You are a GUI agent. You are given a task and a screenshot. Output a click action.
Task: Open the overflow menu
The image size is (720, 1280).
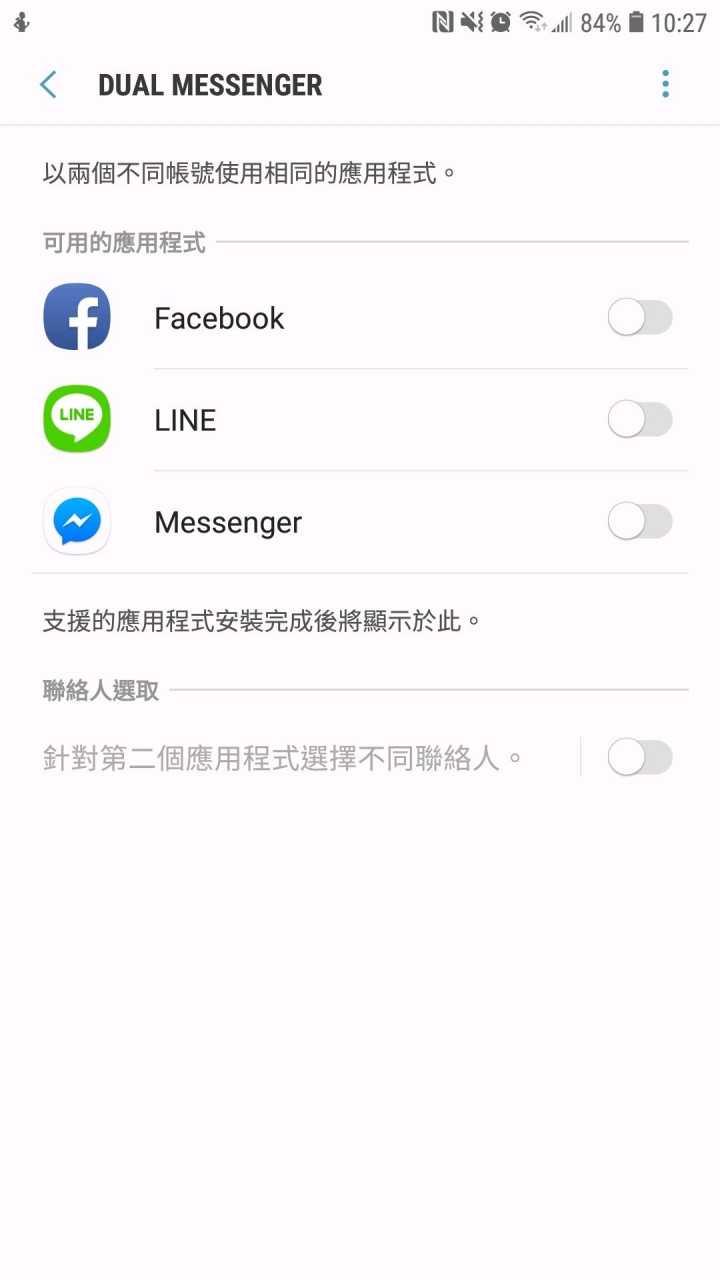pyautogui.click(x=665, y=85)
